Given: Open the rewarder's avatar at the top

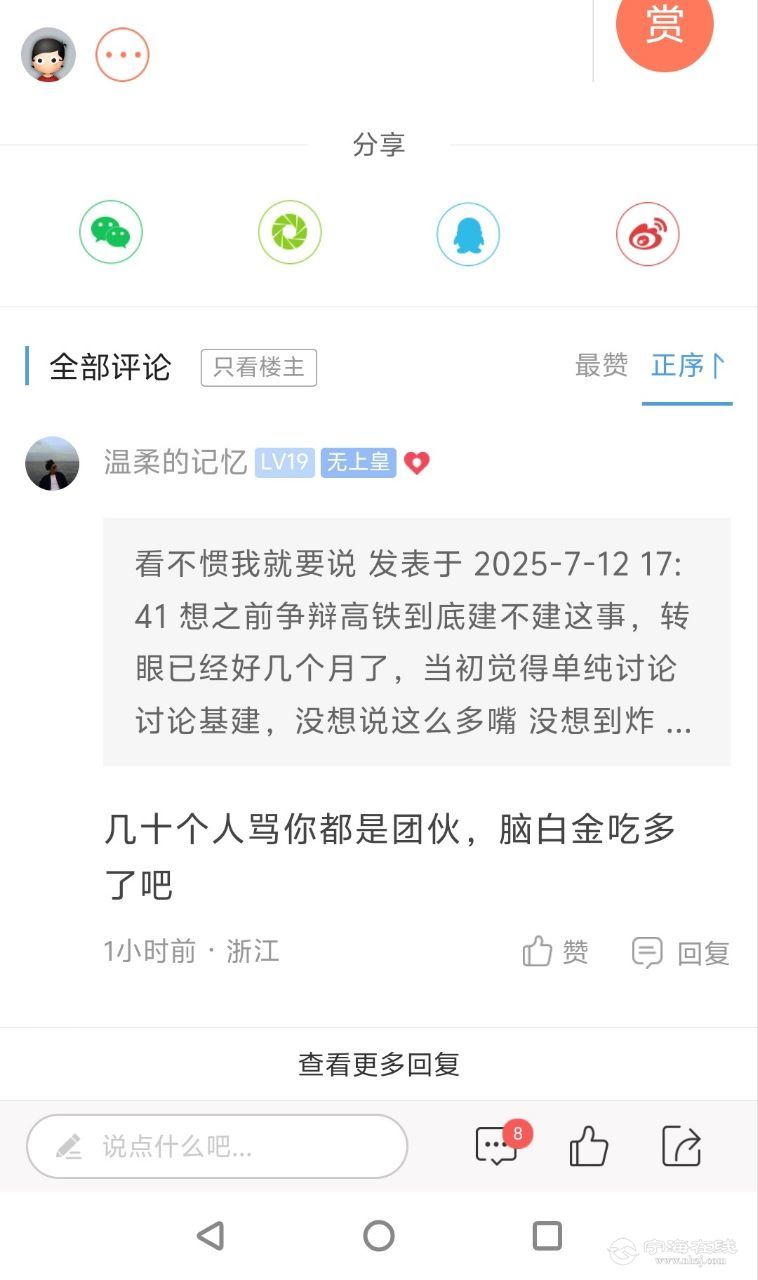Looking at the screenshot, I should (x=48, y=55).
